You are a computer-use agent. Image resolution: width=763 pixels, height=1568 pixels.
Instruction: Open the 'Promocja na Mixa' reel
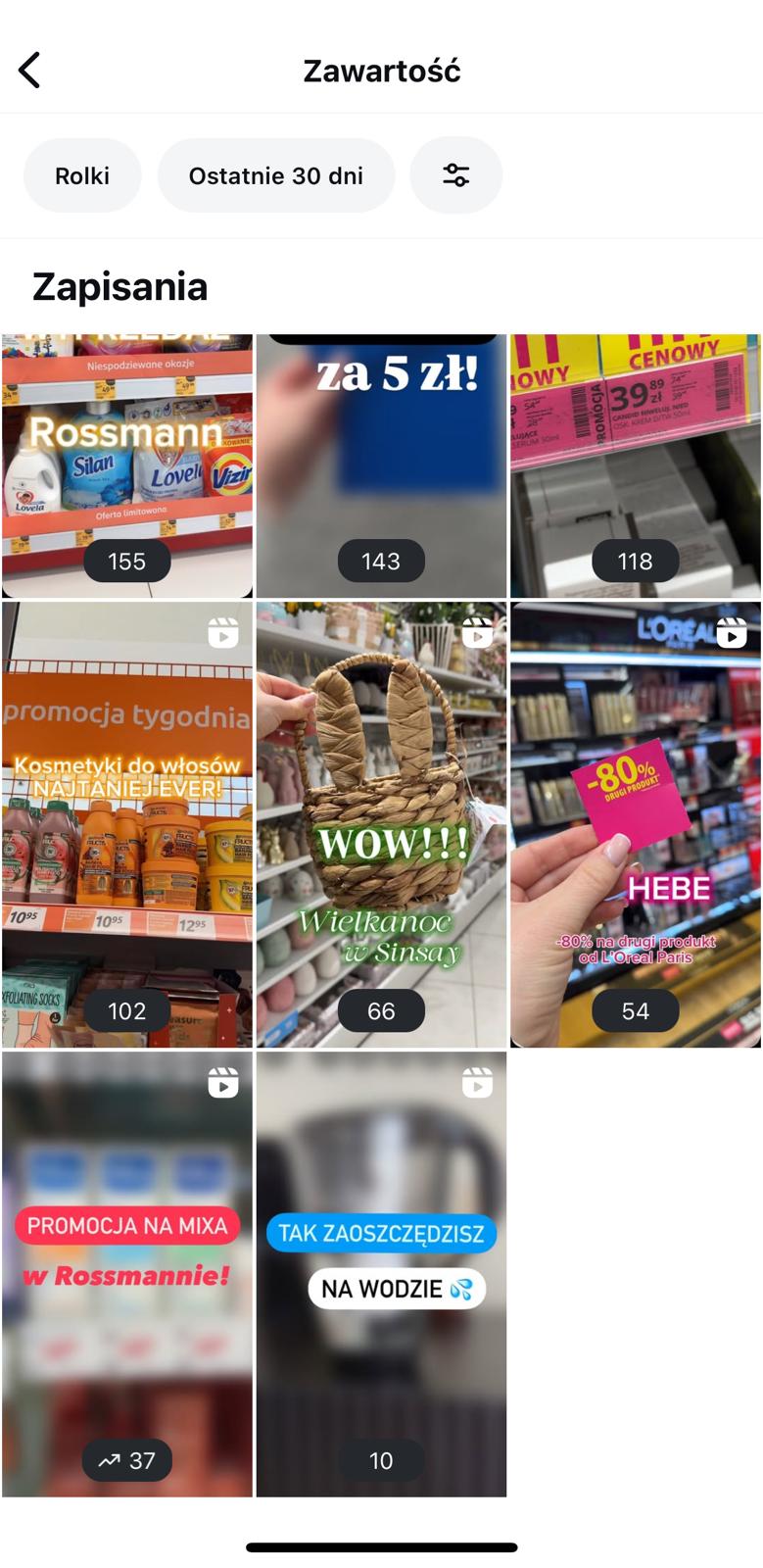[127, 1274]
